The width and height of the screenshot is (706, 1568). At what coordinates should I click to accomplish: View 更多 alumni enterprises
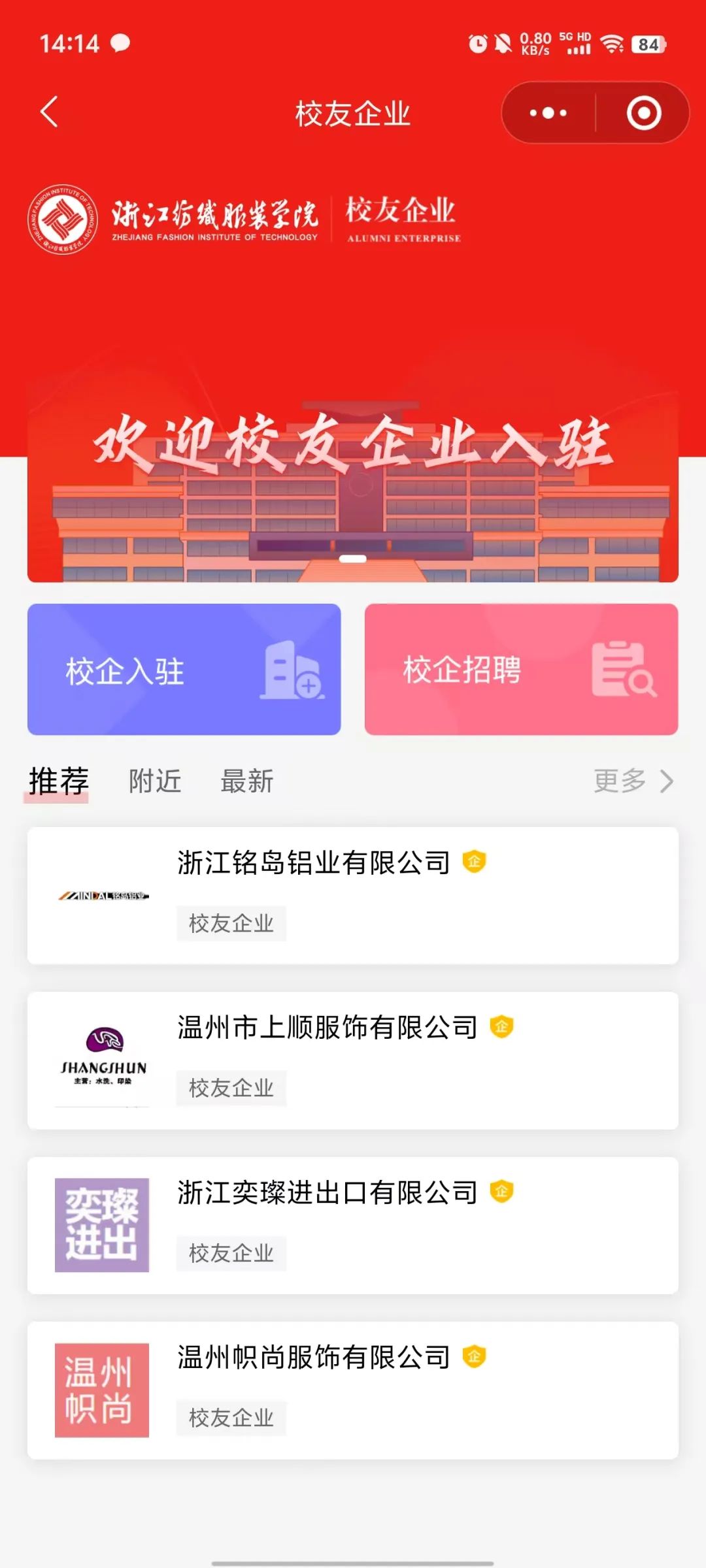point(633,781)
